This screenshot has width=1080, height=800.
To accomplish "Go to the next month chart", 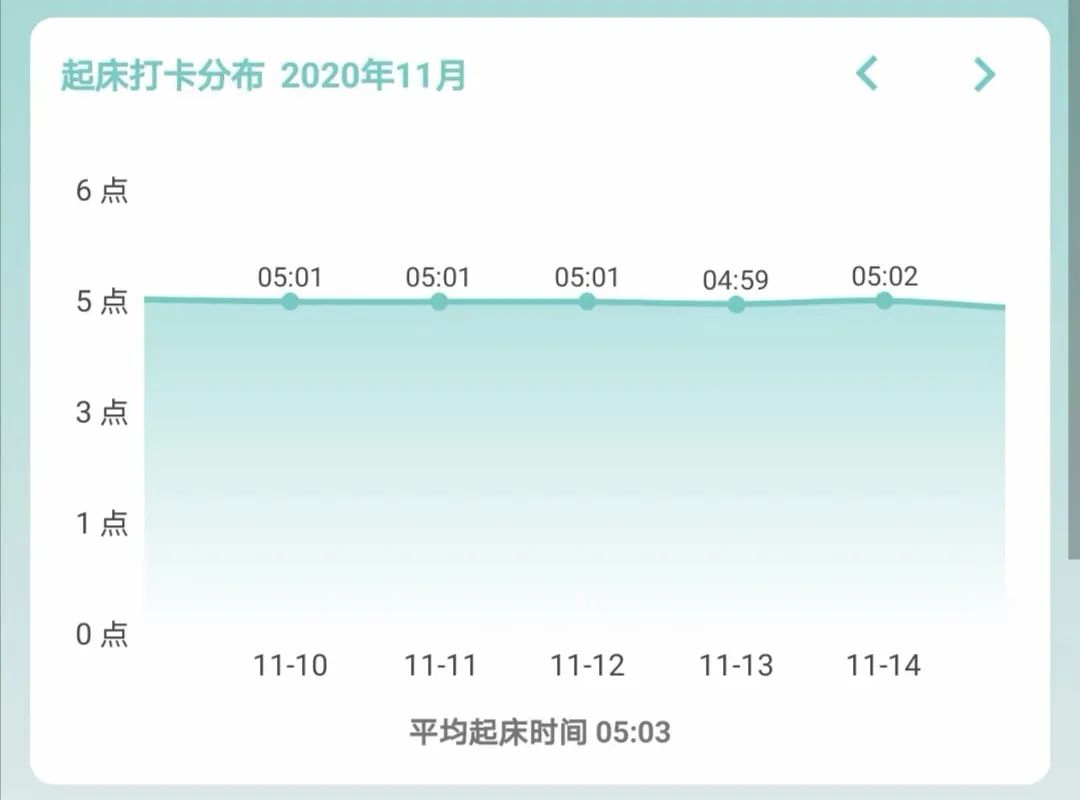I will point(985,74).
